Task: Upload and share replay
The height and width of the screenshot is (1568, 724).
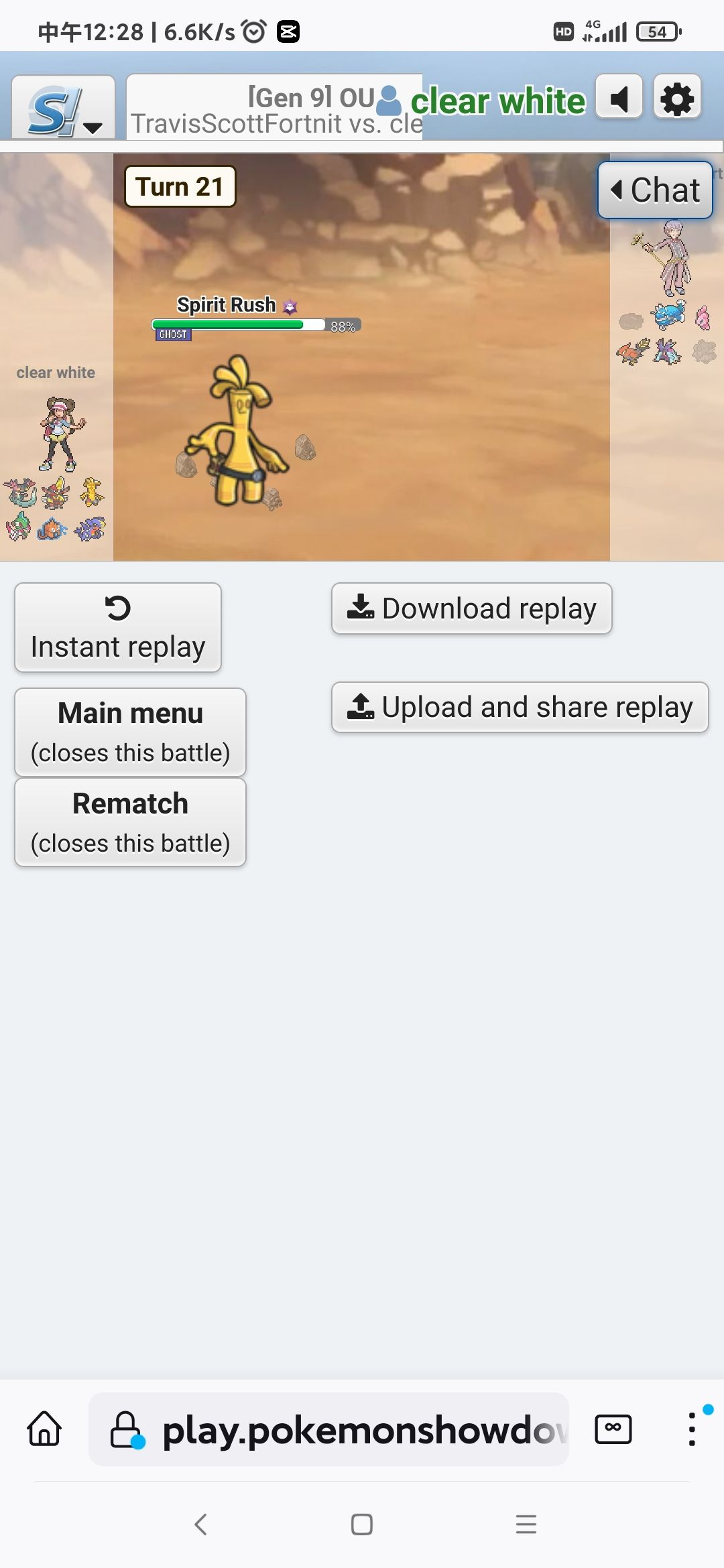Action: [520, 708]
